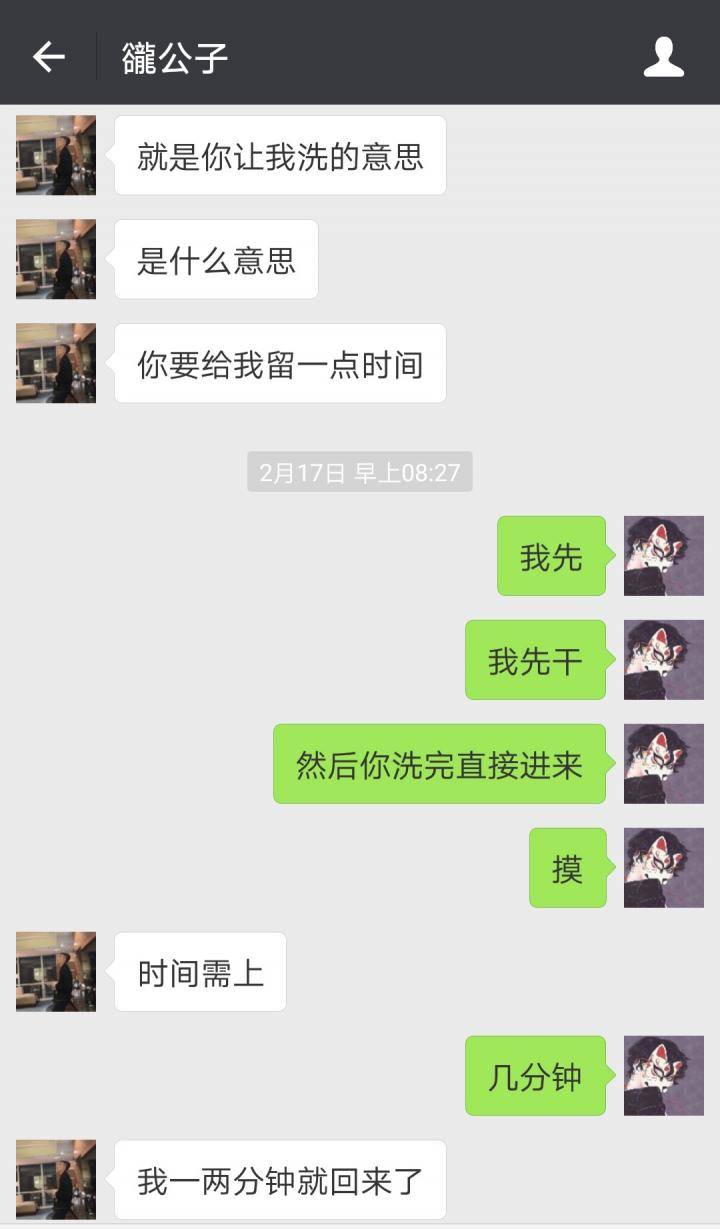
Task: Open avatar next to '我一两分钟就回来了'
Action: point(55,1178)
